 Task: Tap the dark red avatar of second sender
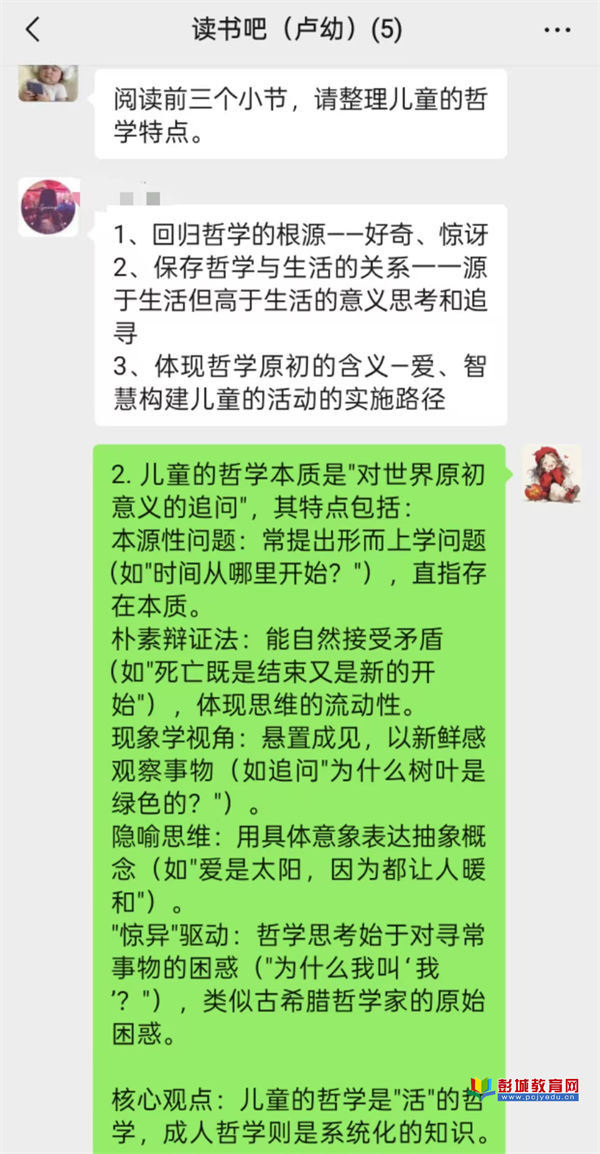(49, 208)
